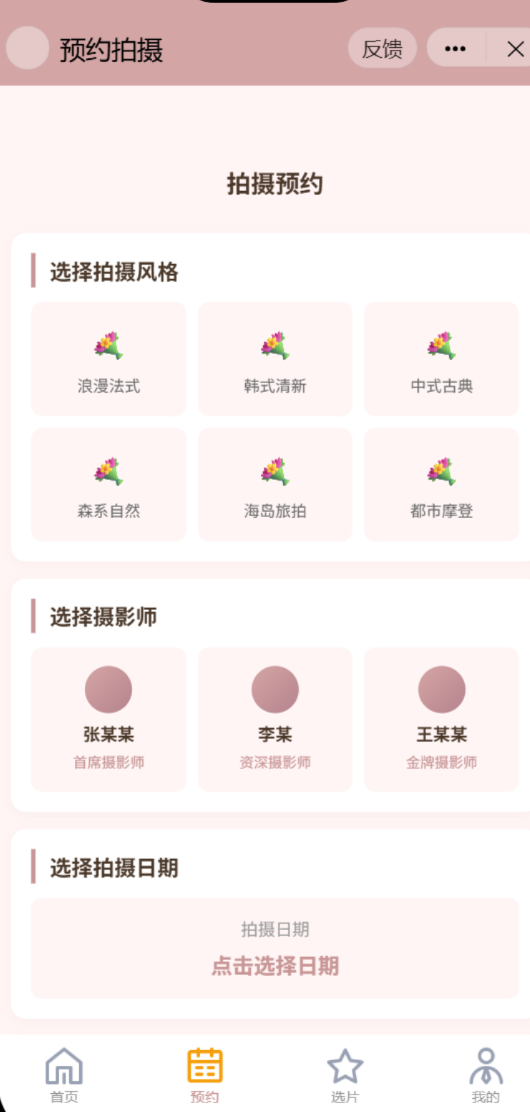The height and width of the screenshot is (1112, 530).
Task: Close the mini program
Action: click(x=515, y=48)
